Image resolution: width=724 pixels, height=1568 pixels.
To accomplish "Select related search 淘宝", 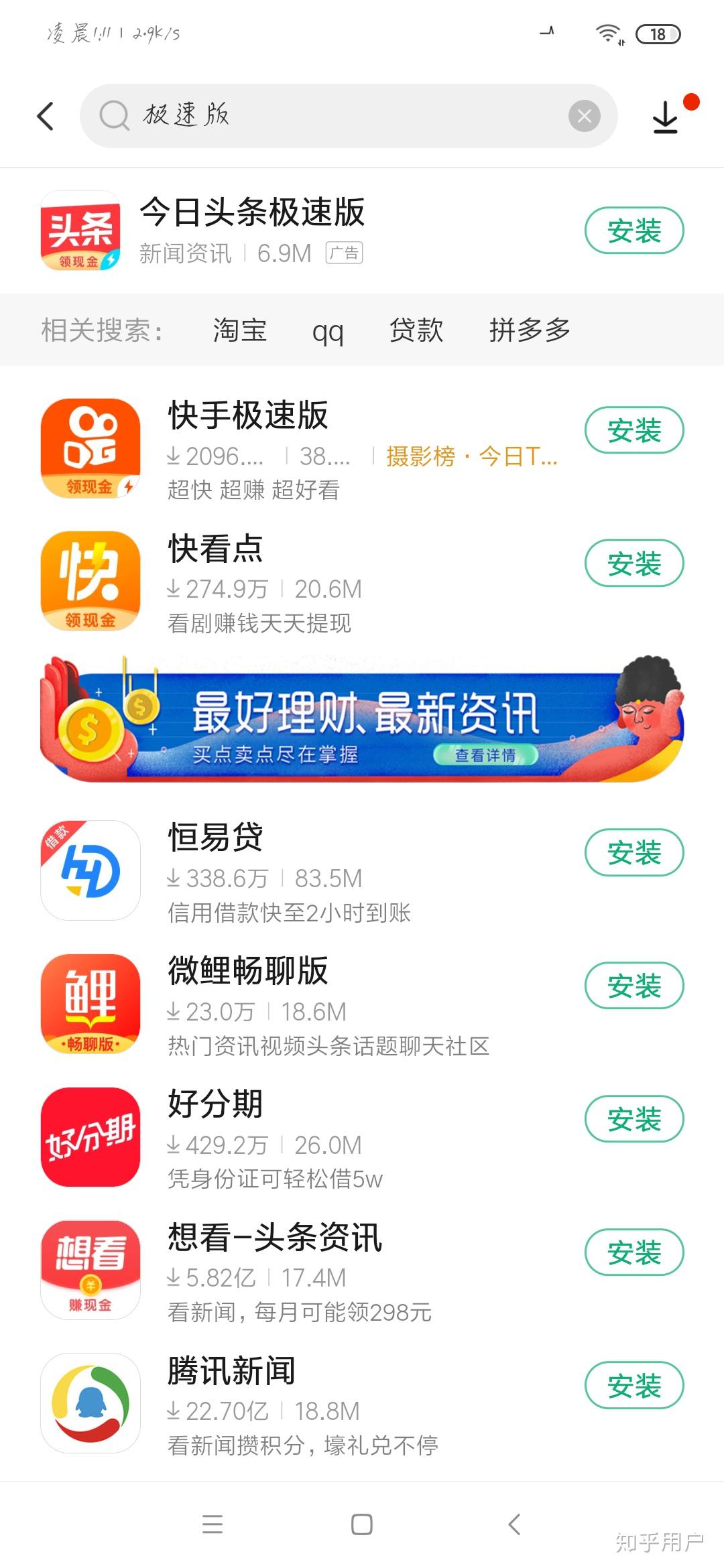I will click(x=240, y=330).
